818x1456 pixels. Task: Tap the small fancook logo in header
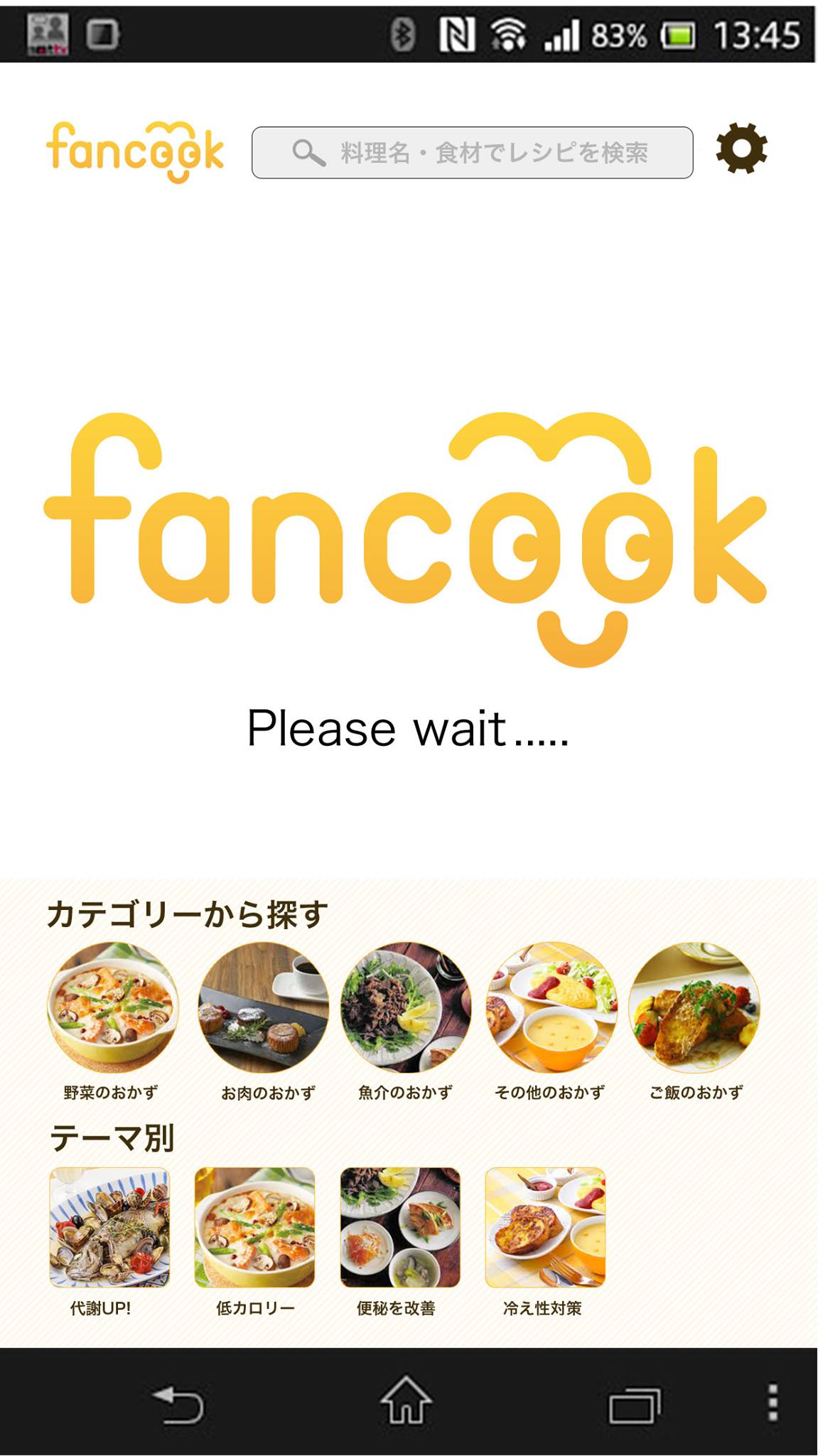coord(135,151)
